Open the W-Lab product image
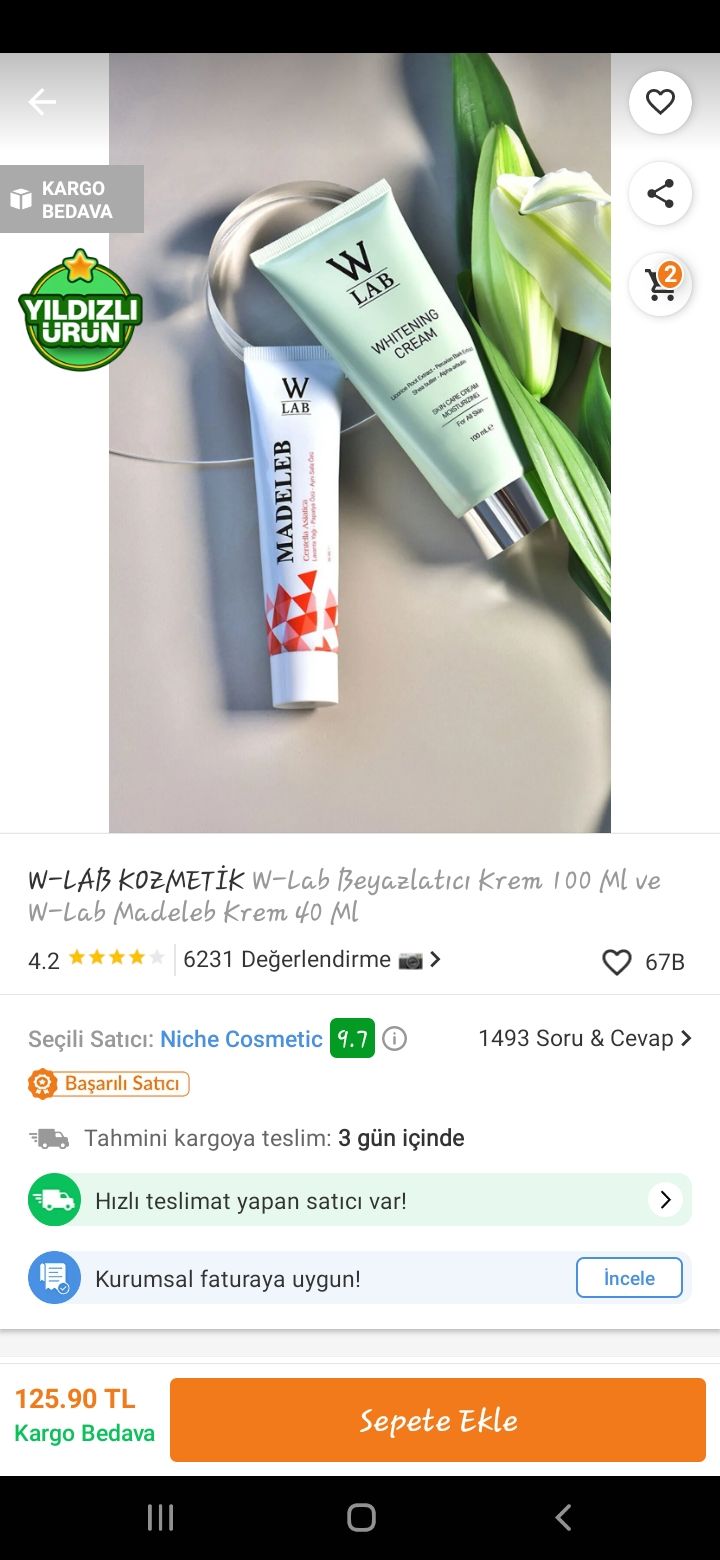 click(360, 443)
